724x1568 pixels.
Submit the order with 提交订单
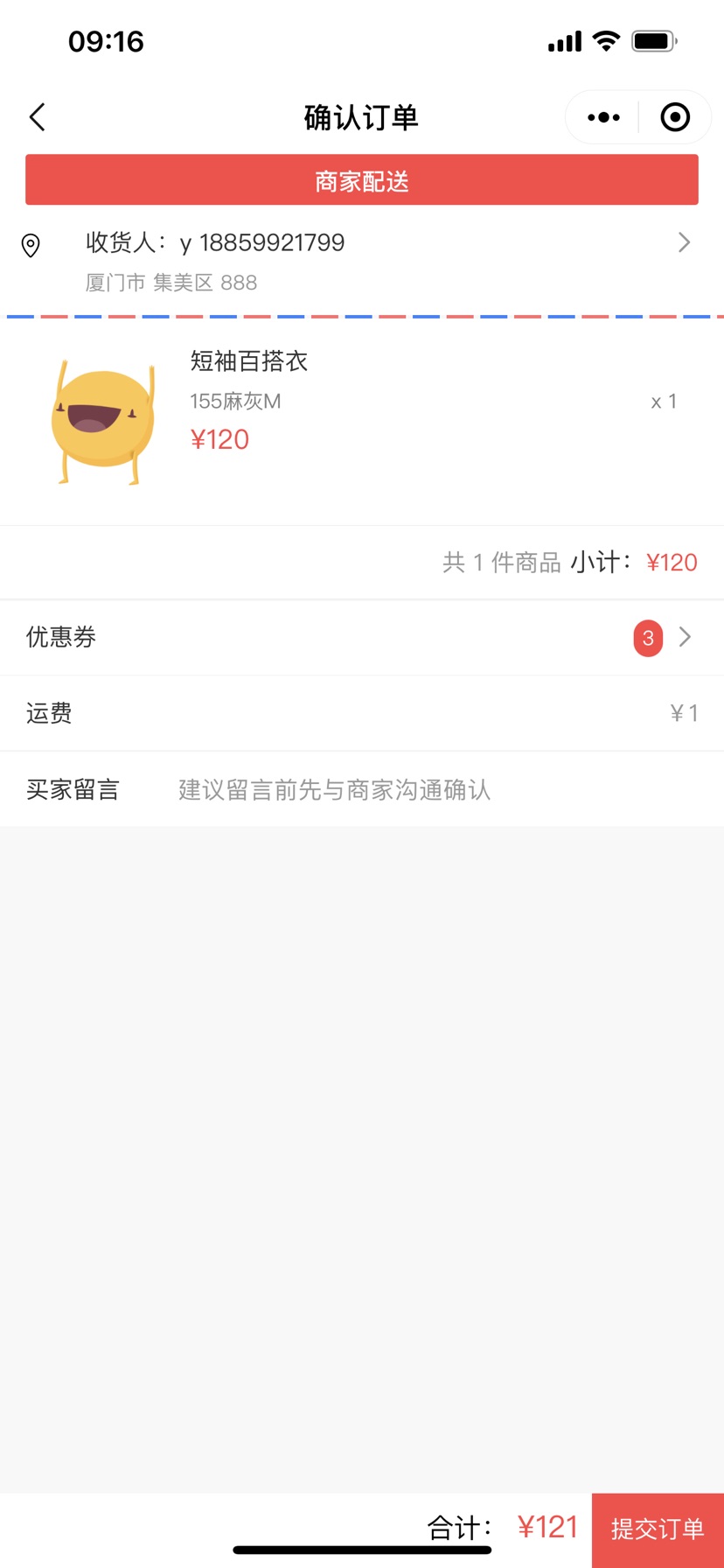(x=658, y=1529)
